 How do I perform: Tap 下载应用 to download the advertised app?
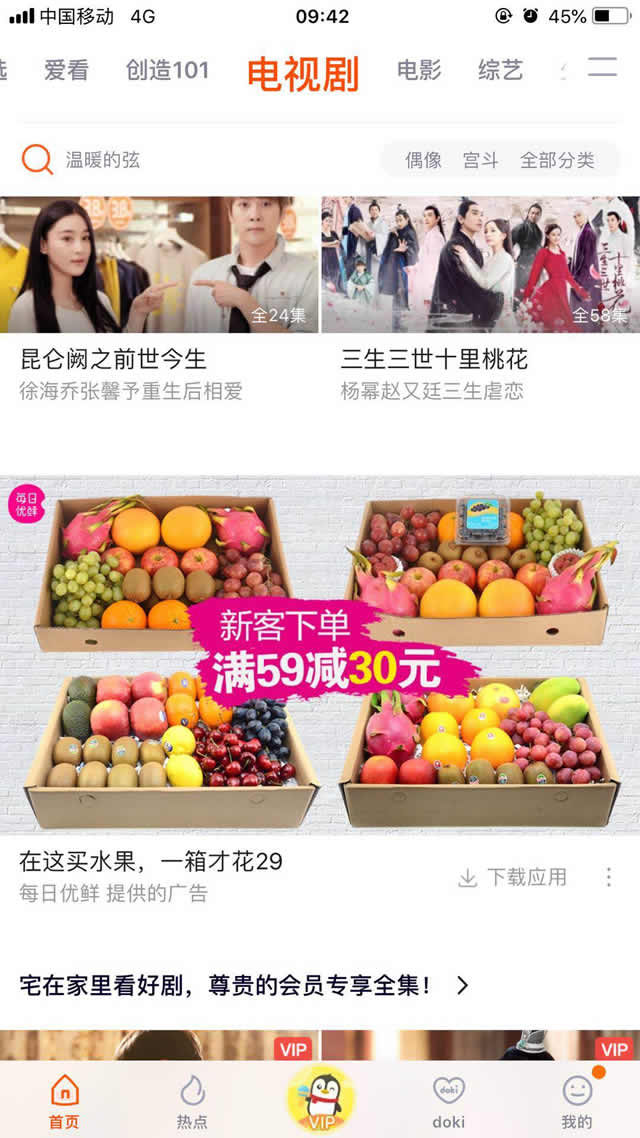(513, 877)
